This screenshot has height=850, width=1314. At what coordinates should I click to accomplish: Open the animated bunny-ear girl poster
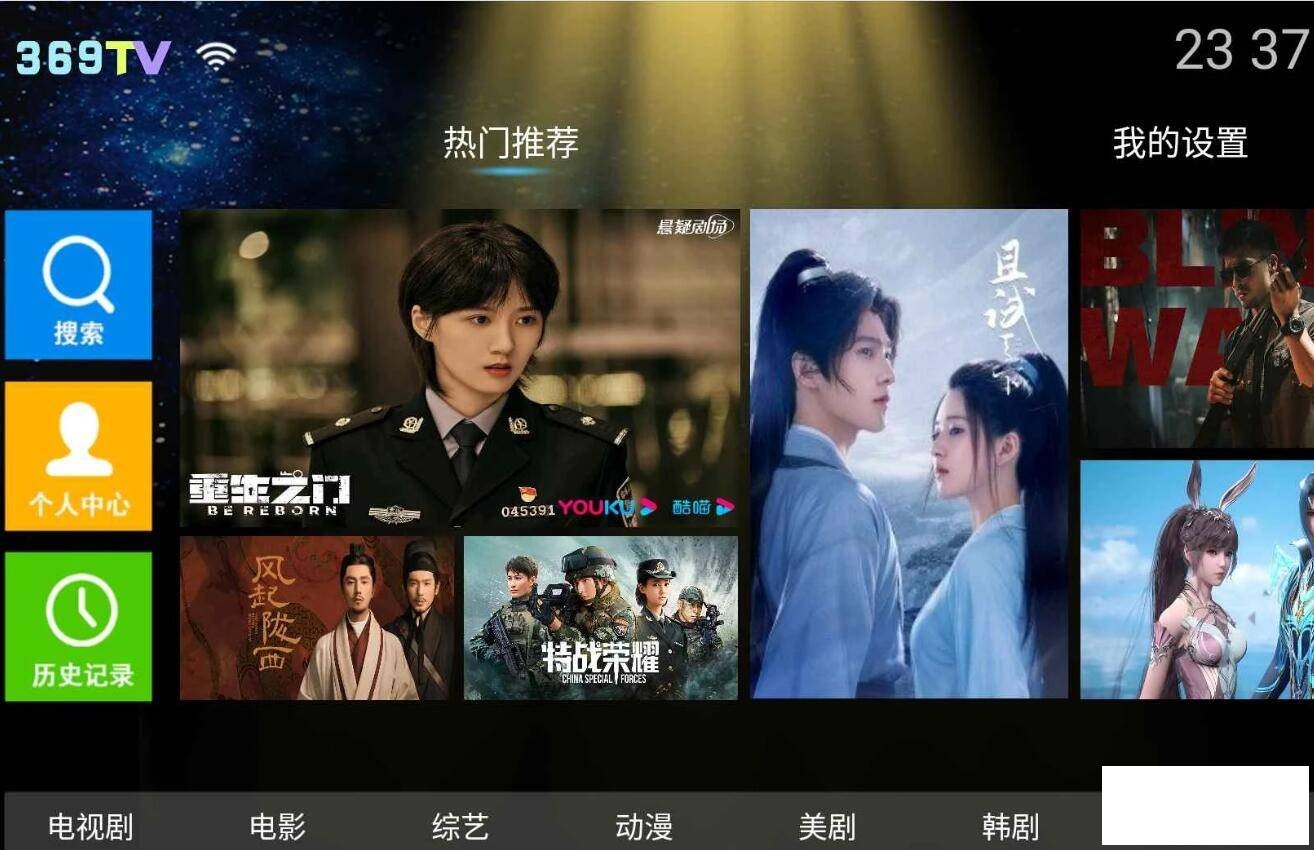(1197, 580)
